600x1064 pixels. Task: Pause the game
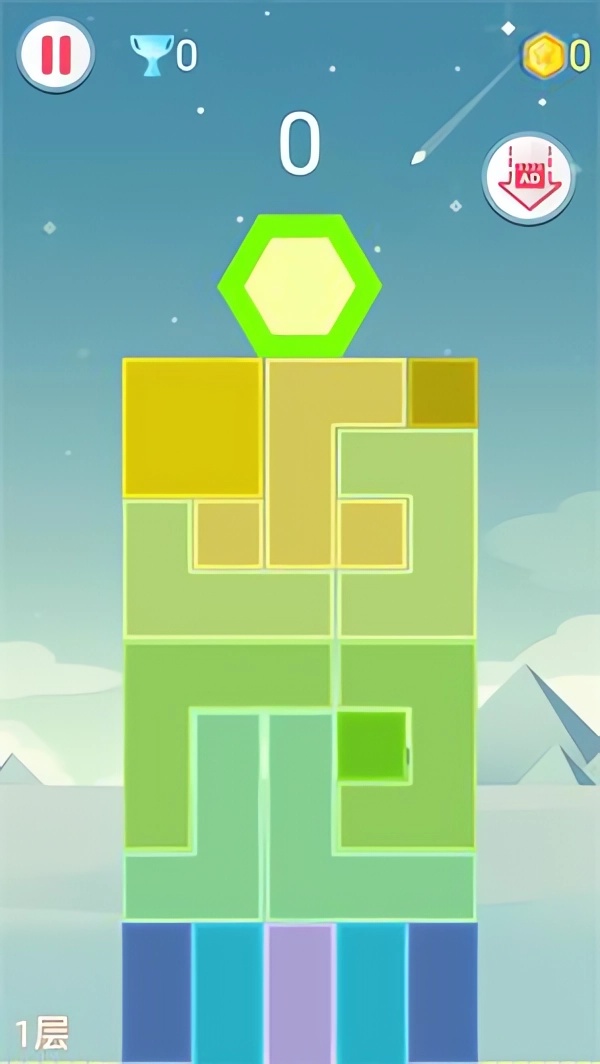click(x=56, y=55)
